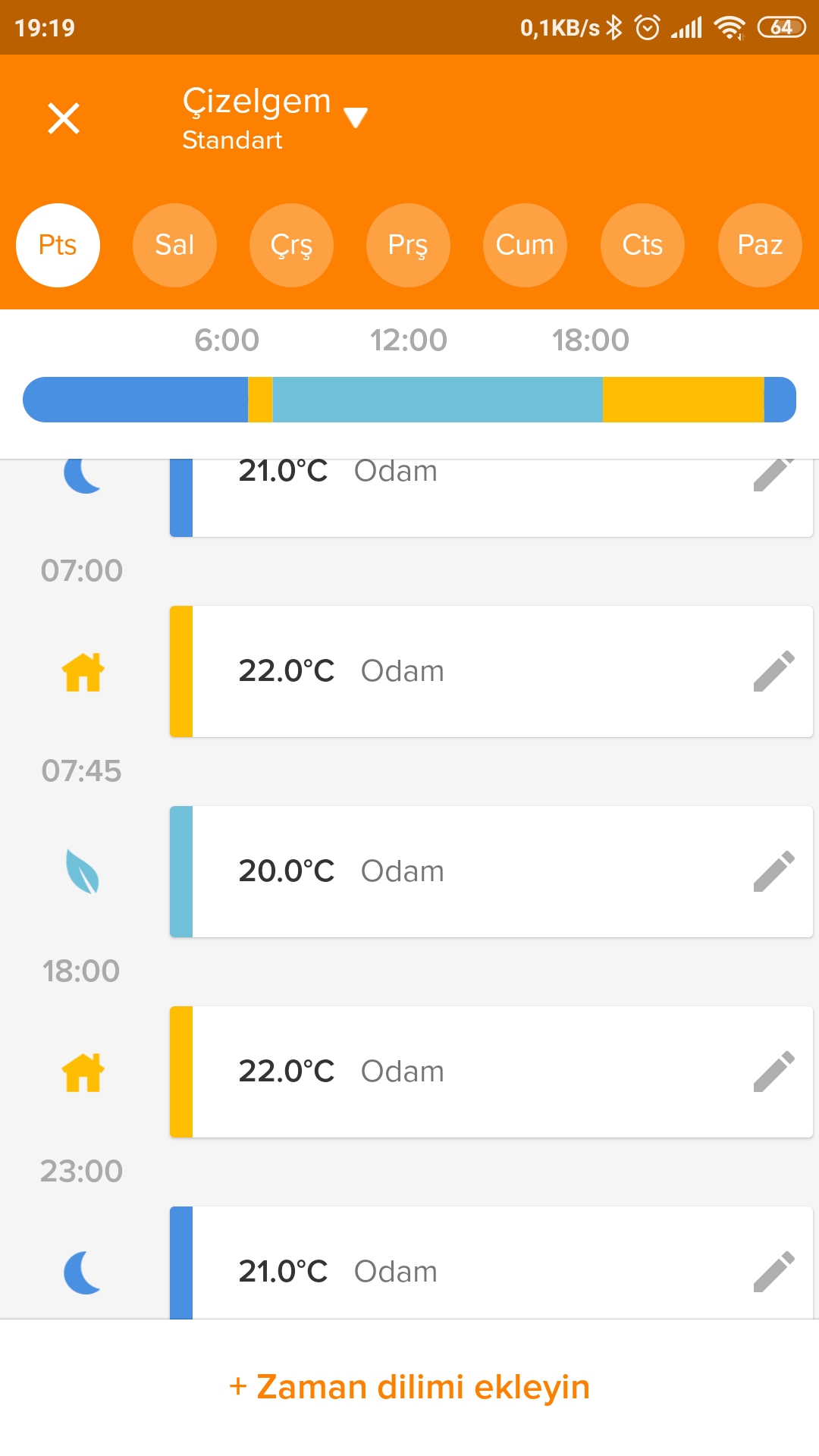
Task: Switch to the Cum day
Action: coord(525,245)
